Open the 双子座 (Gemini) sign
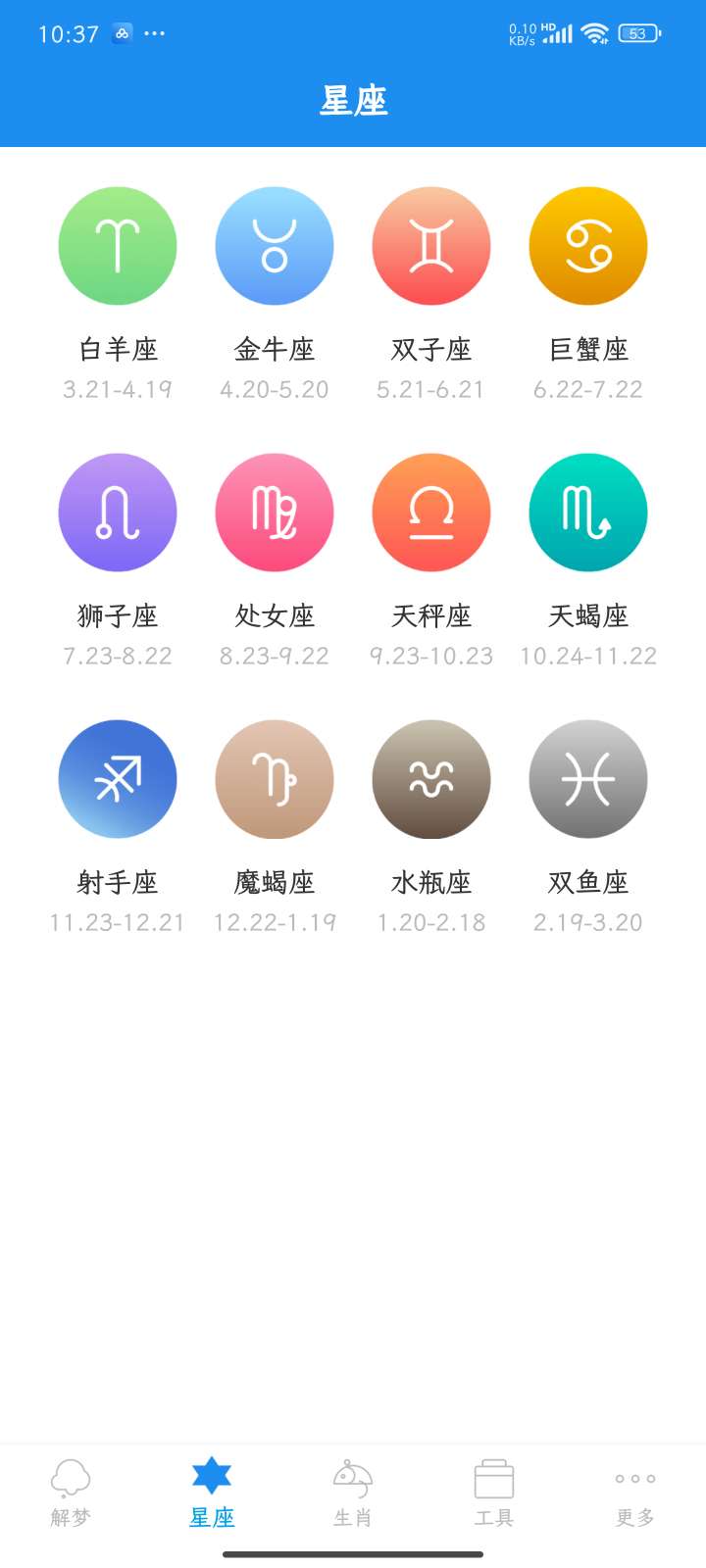This screenshot has width=706, height=1568. click(x=431, y=246)
